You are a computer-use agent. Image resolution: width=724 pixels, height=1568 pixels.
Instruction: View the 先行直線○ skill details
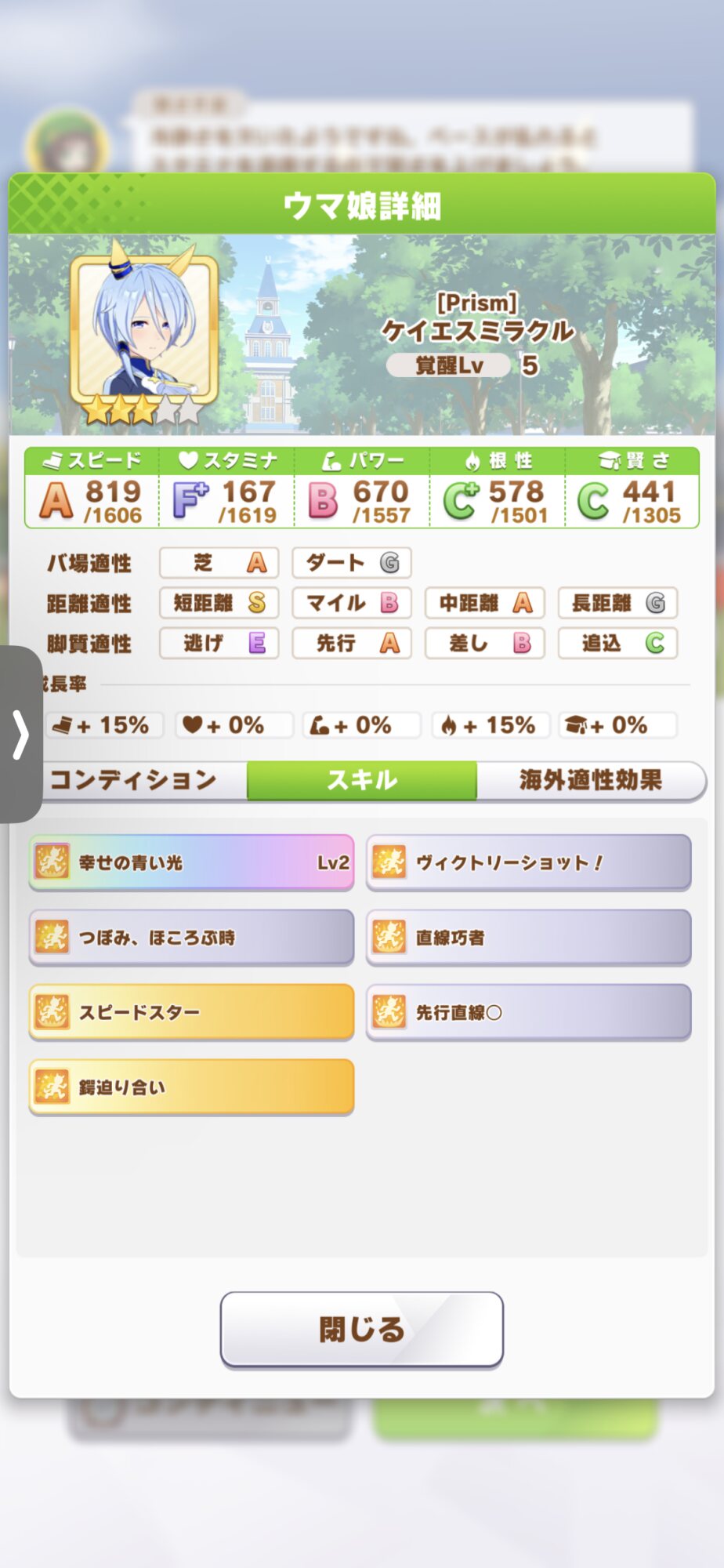pyautogui.click(x=528, y=1012)
